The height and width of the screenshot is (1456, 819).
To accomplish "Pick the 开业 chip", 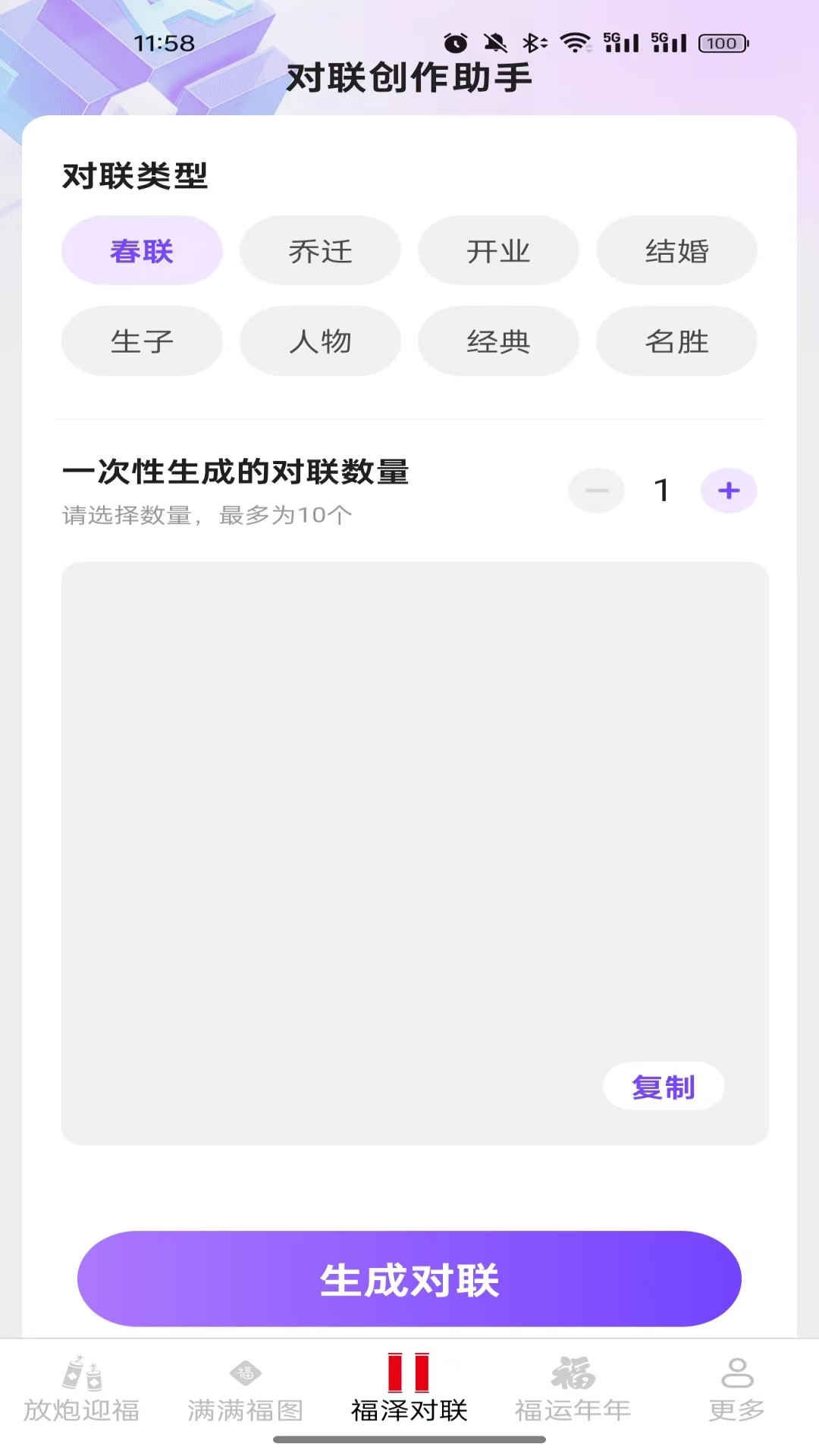I will 498,251.
